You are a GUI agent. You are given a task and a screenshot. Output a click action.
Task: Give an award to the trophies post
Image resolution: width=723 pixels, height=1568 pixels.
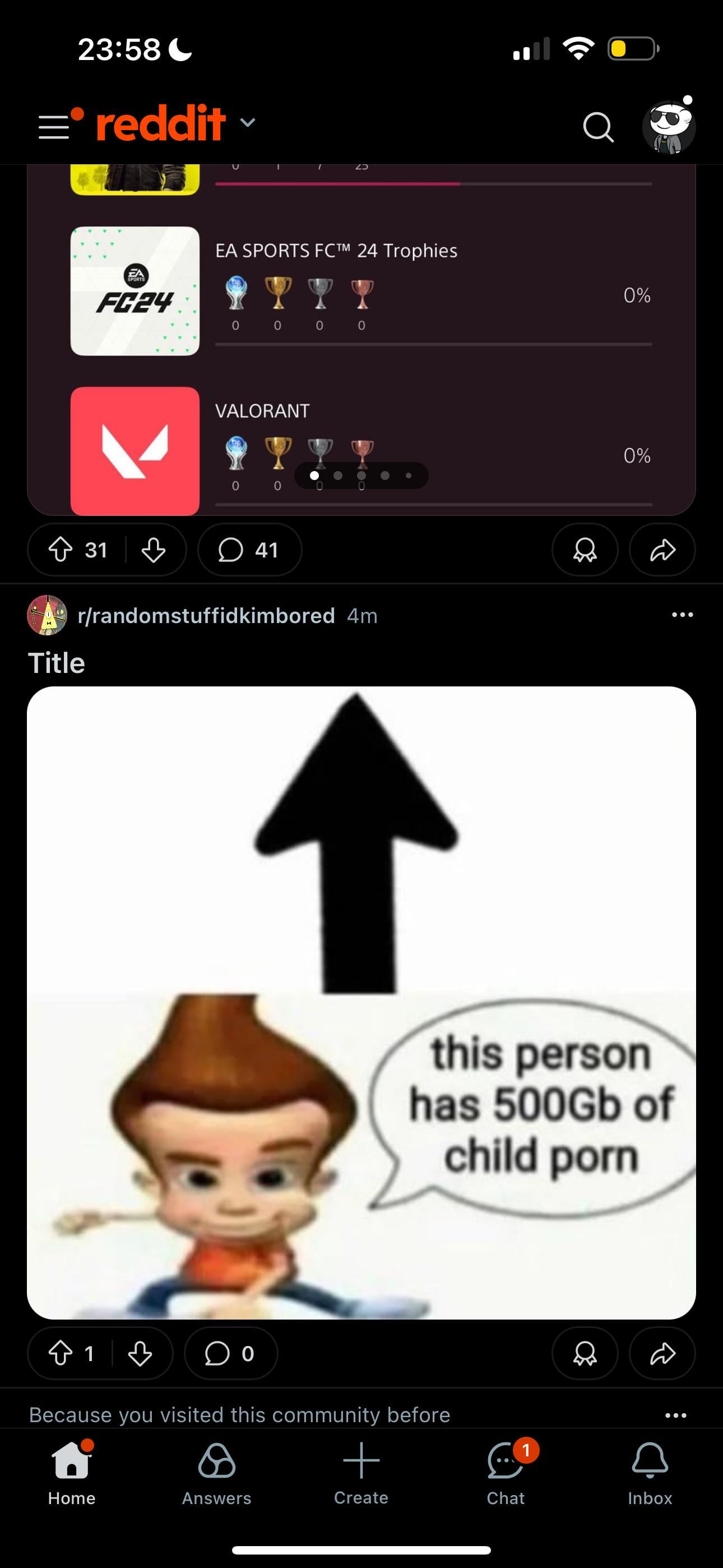[x=585, y=550]
